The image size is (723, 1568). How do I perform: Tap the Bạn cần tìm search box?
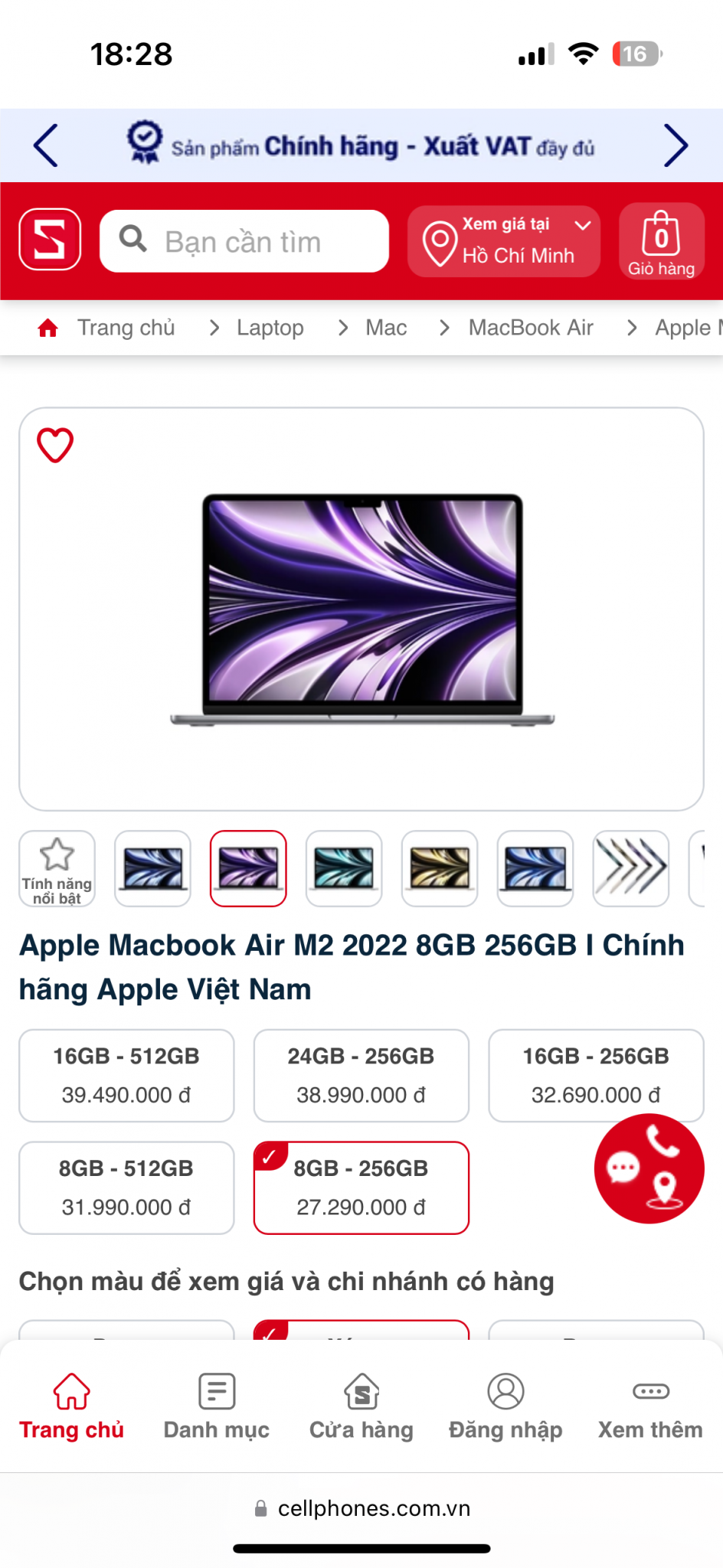coord(244,242)
